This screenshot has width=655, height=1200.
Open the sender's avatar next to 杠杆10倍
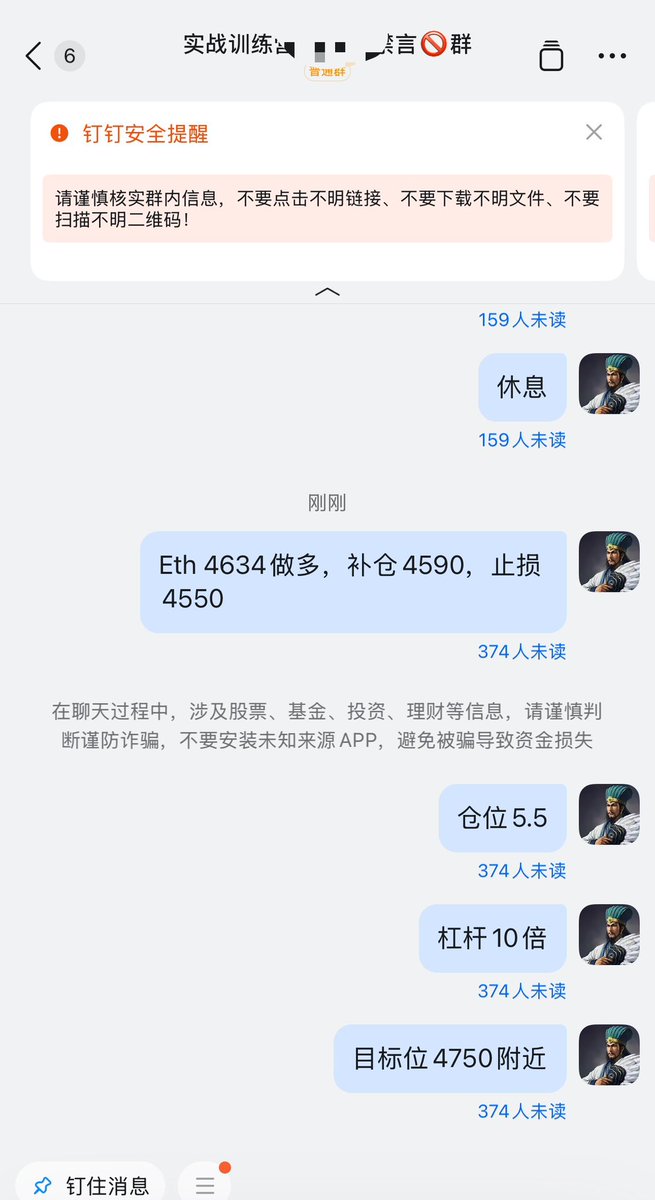609,935
